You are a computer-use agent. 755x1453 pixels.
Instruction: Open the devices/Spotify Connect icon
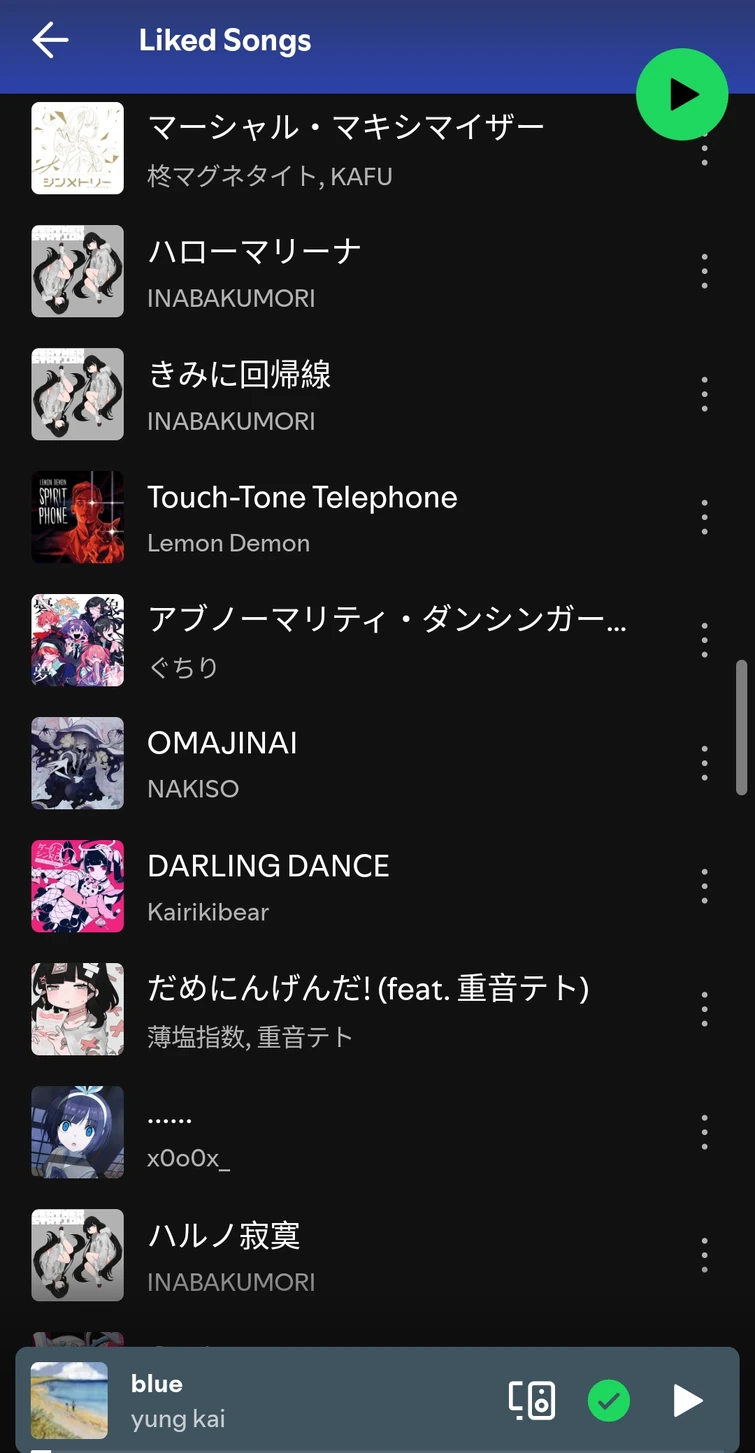pyautogui.click(x=532, y=1401)
